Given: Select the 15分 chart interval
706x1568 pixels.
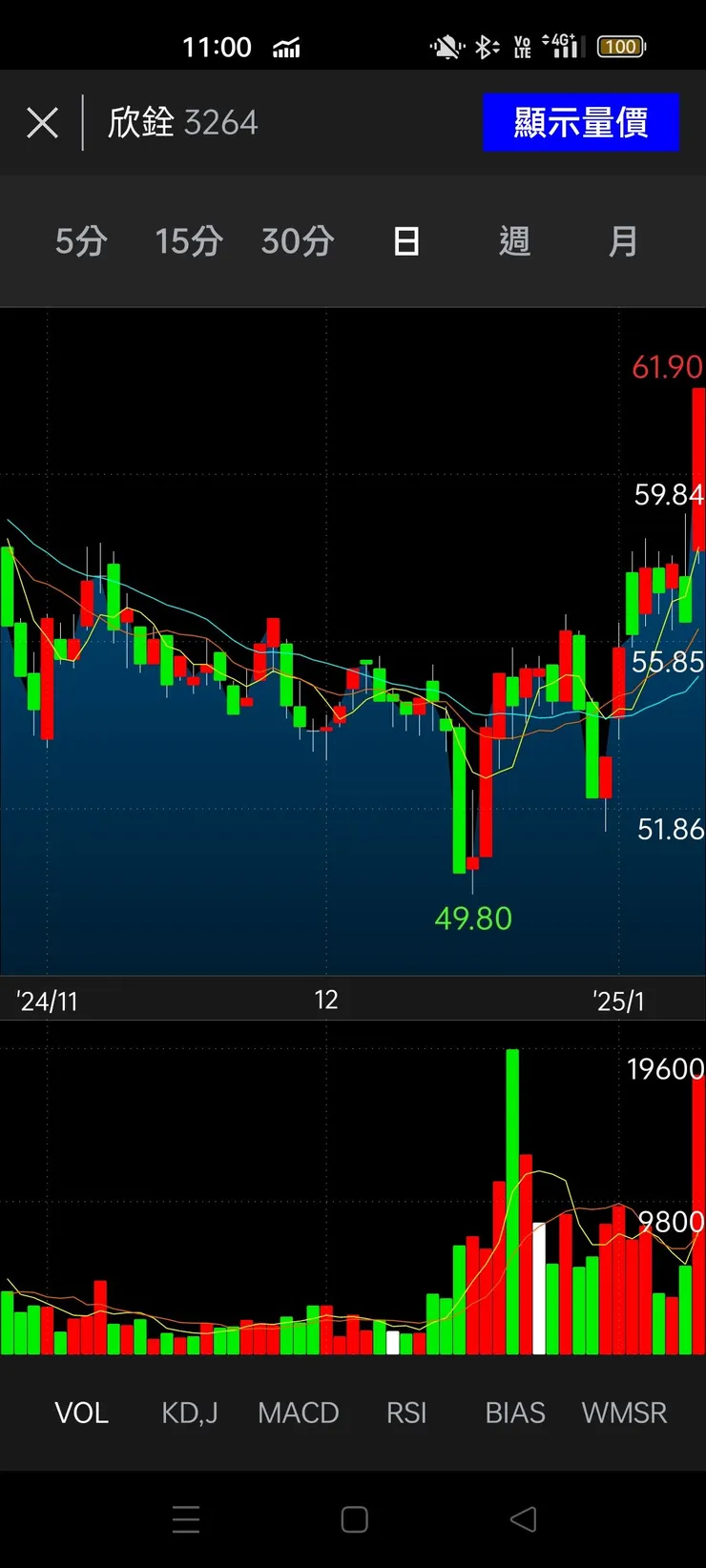Looking at the screenshot, I should coord(189,241).
